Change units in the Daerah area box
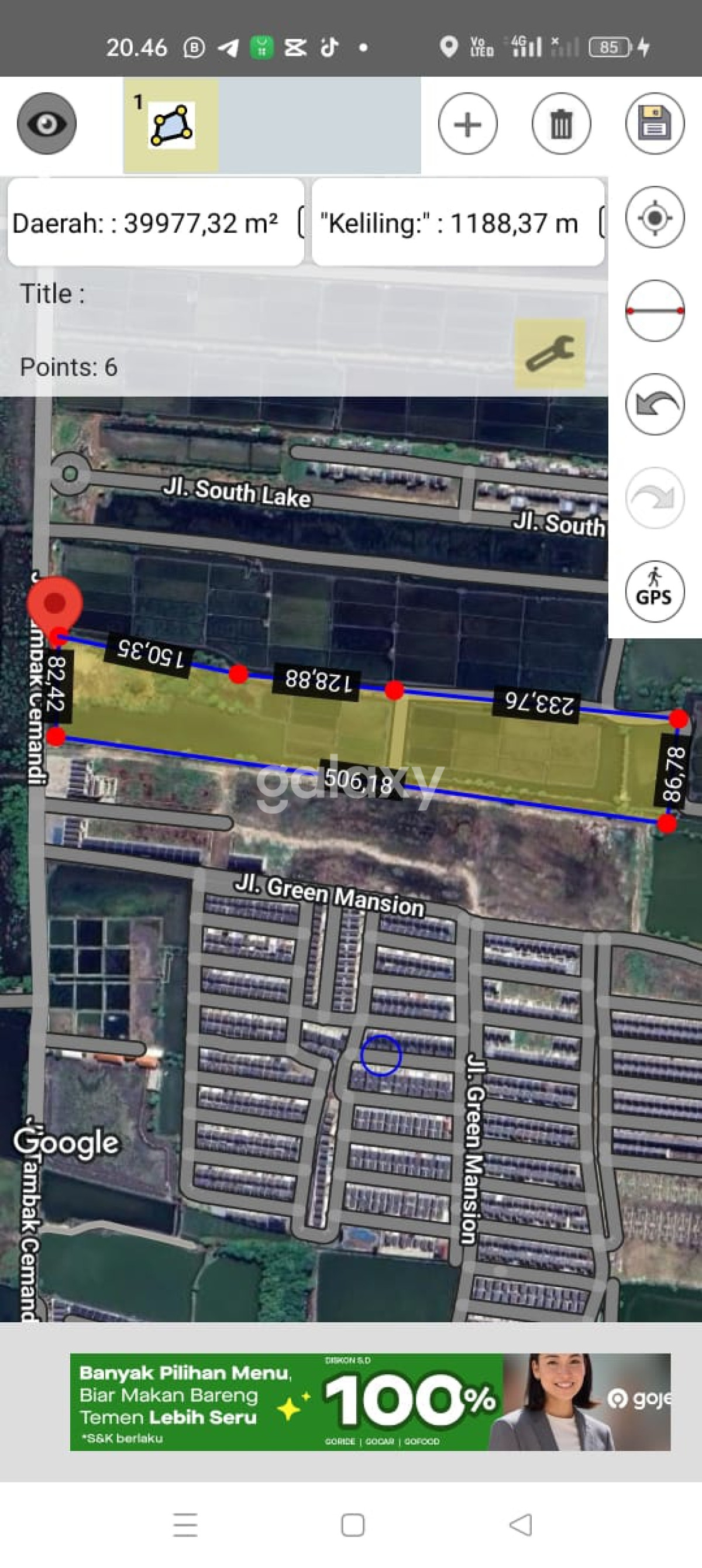Image resolution: width=702 pixels, height=1568 pixels. click(x=155, y=223)
